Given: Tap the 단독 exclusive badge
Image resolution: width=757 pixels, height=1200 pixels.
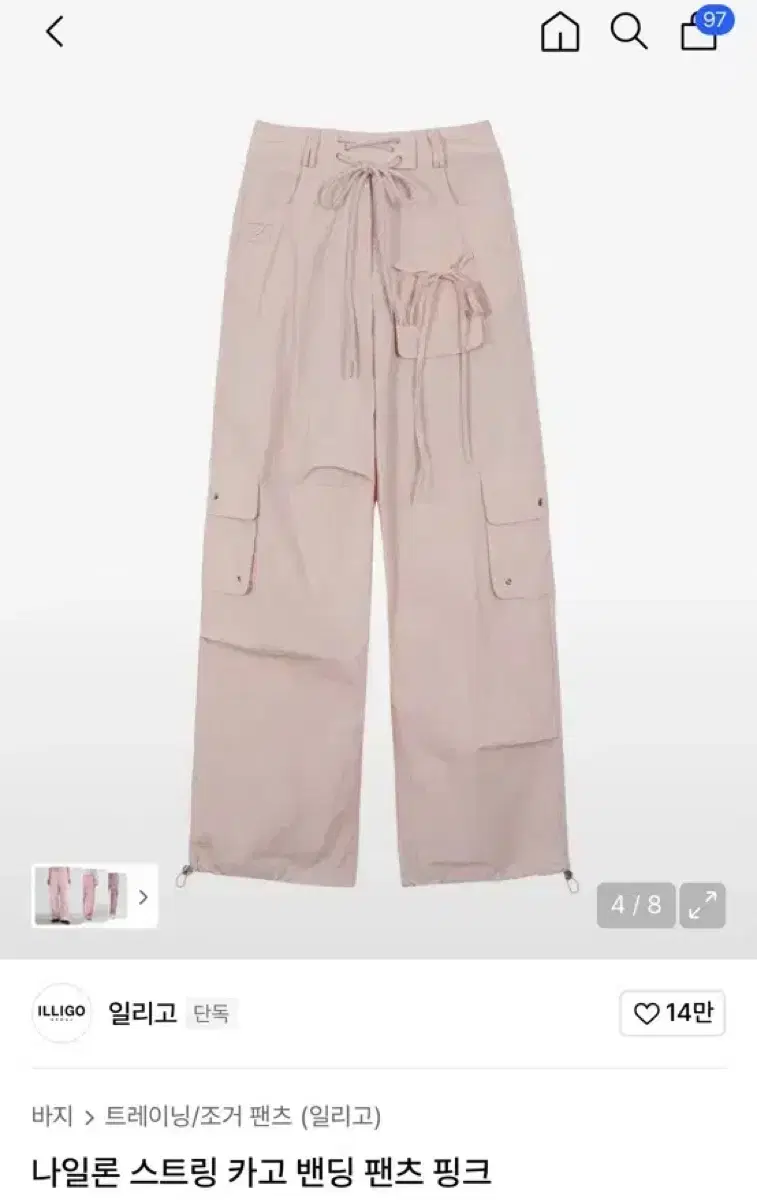Looking at the screenshot, I should pos(209,1014).
